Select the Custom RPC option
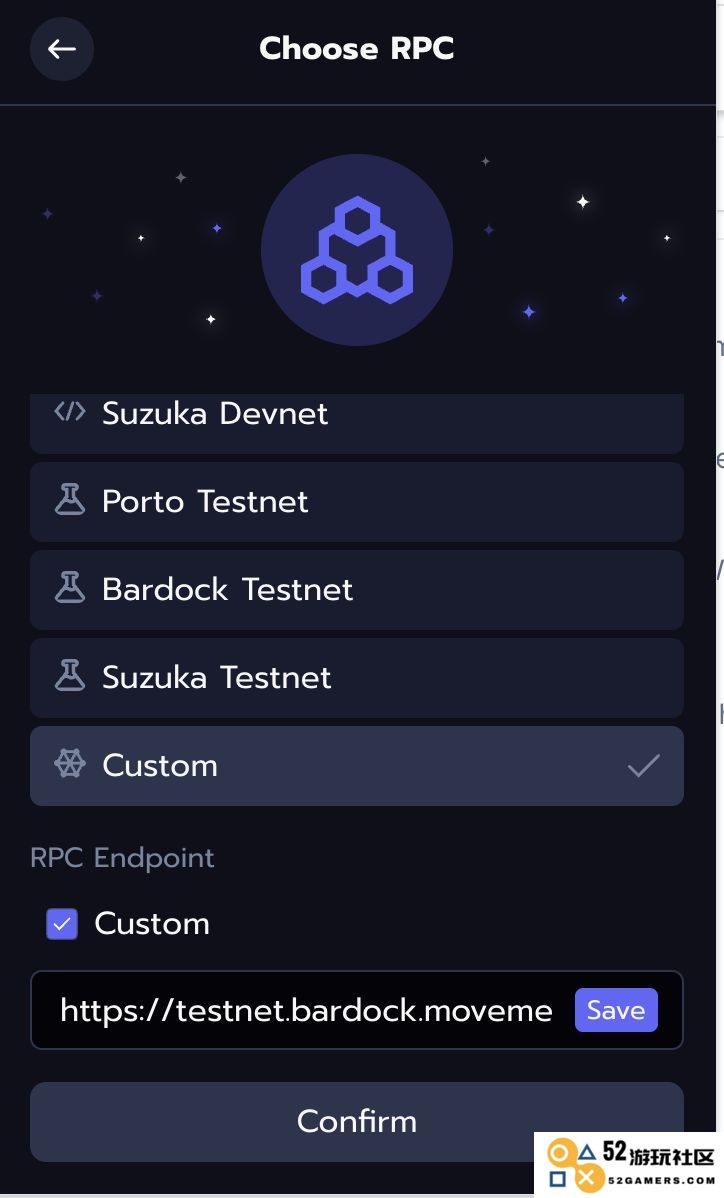Viewport: 724px width, 1198px height. pos(357,766)
